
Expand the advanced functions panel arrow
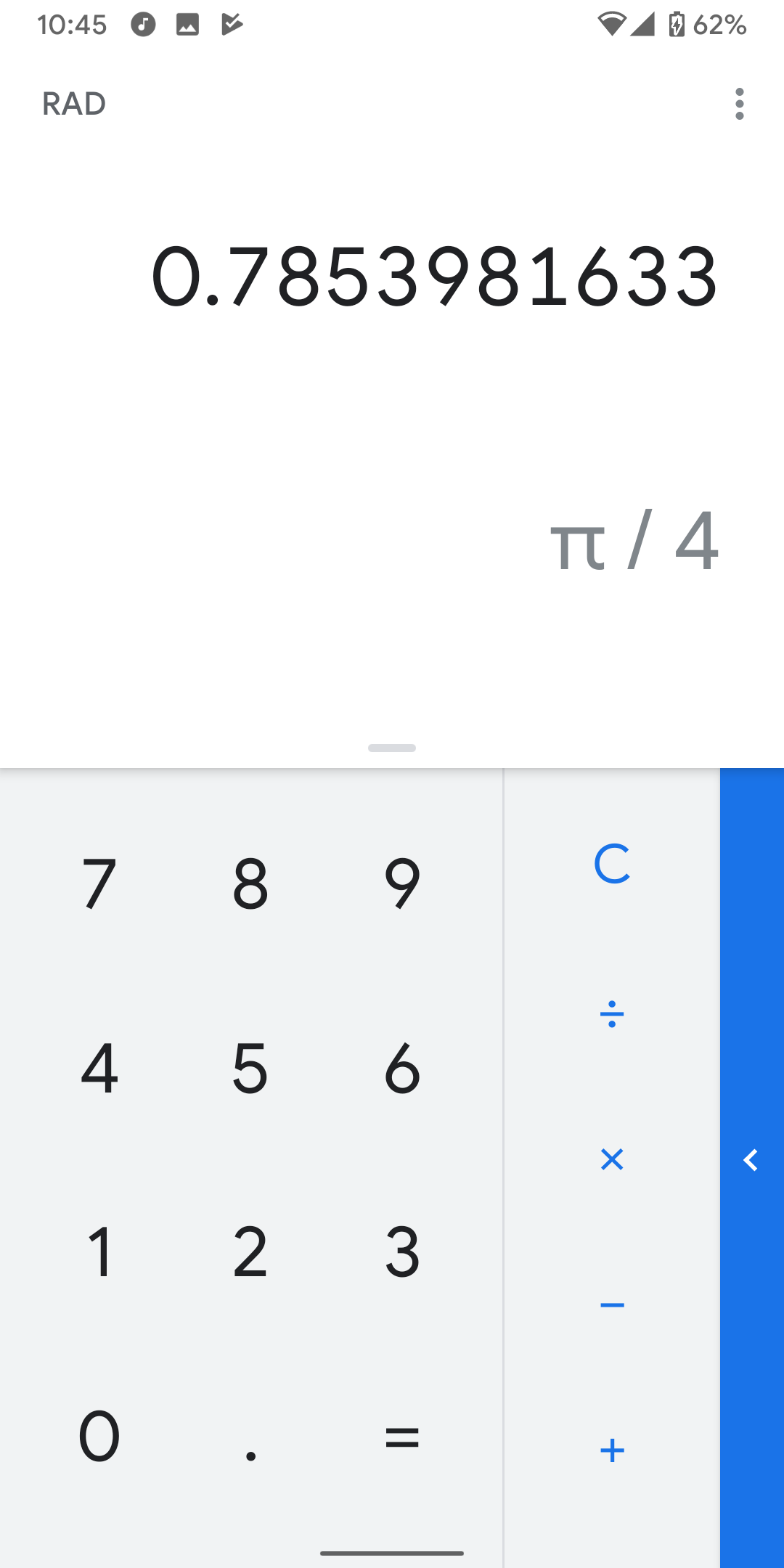point(751,1160)
